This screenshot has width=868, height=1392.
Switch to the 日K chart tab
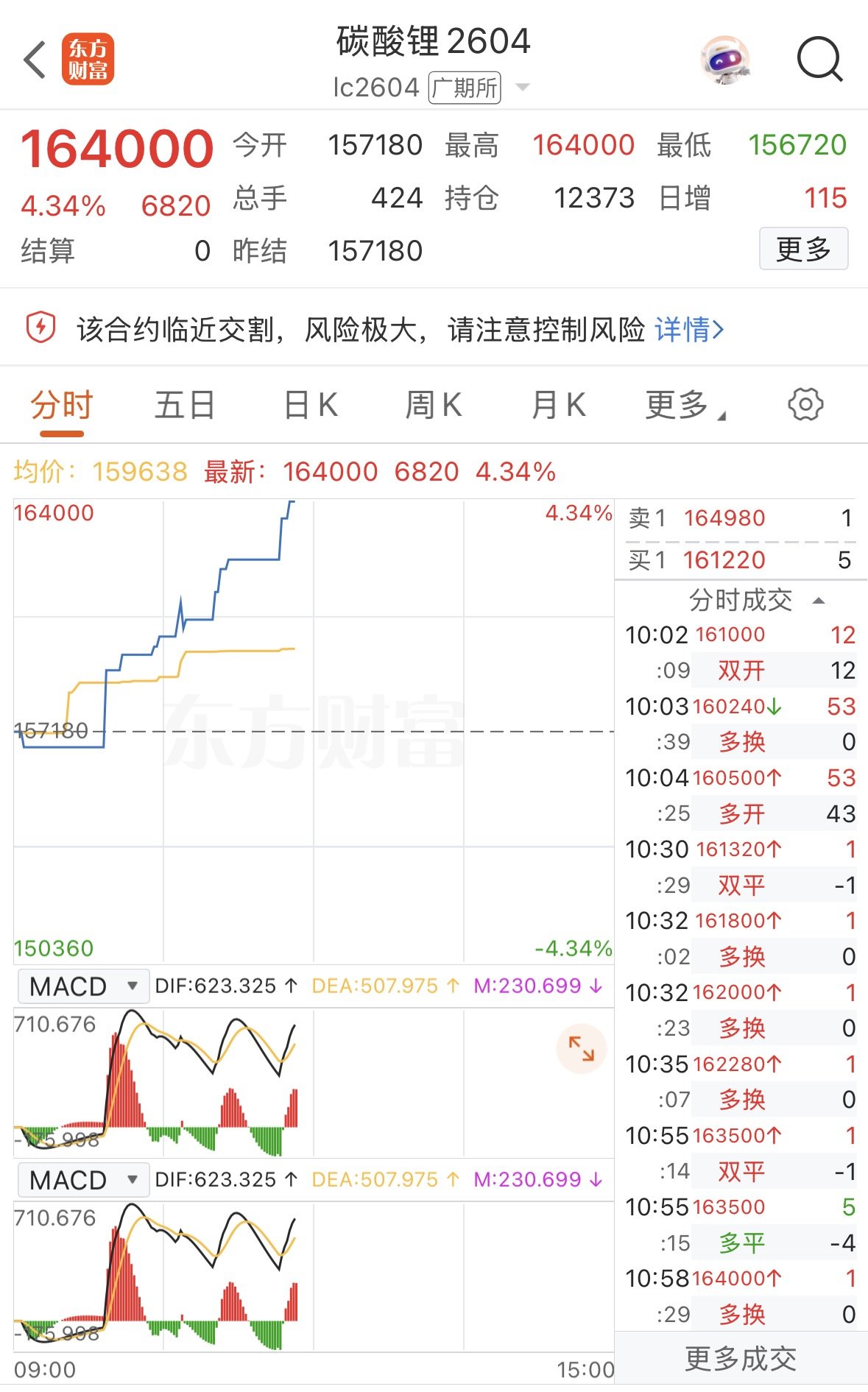pos(311,405)
